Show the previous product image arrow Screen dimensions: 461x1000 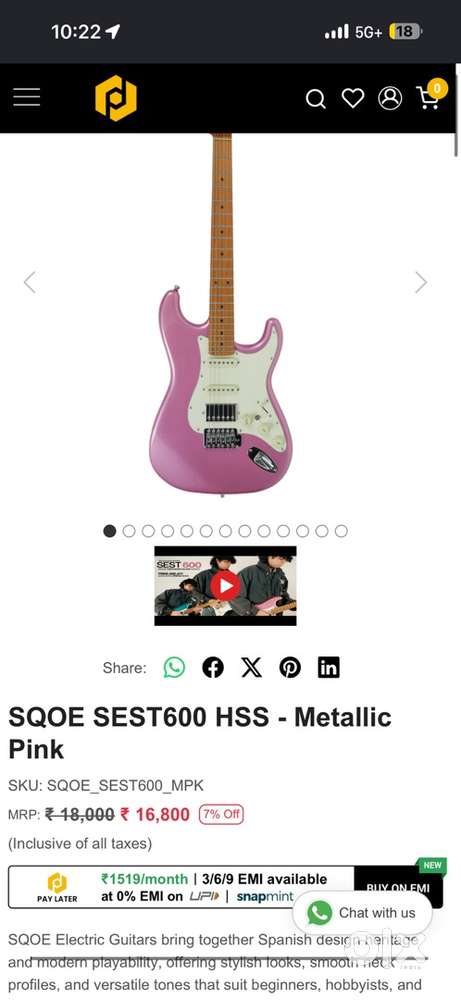(x=29, y=282)
